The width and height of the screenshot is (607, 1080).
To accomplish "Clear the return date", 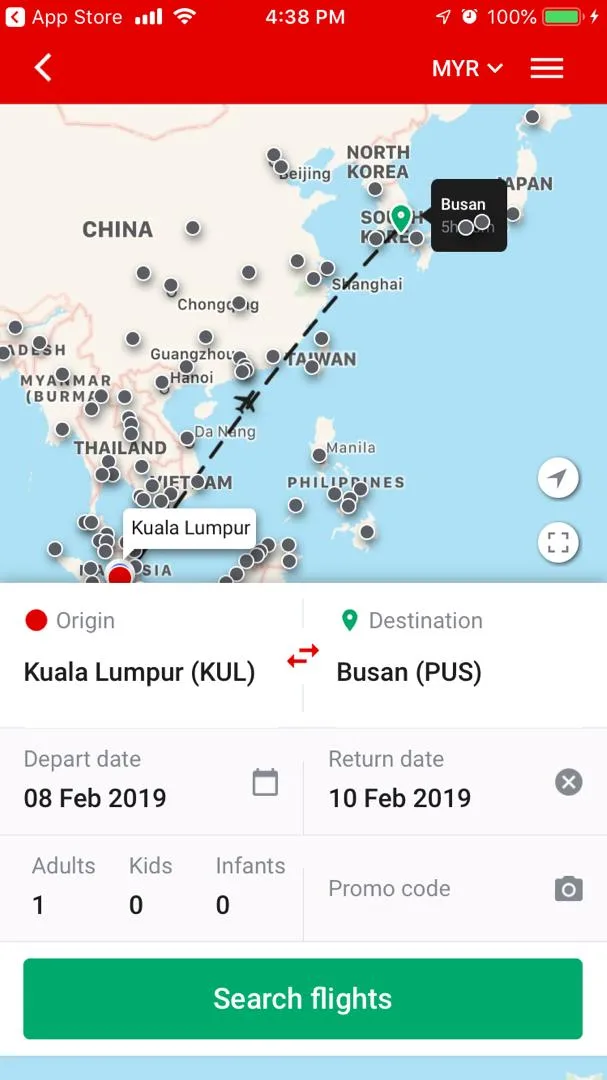I will click(x=568, y=782).
